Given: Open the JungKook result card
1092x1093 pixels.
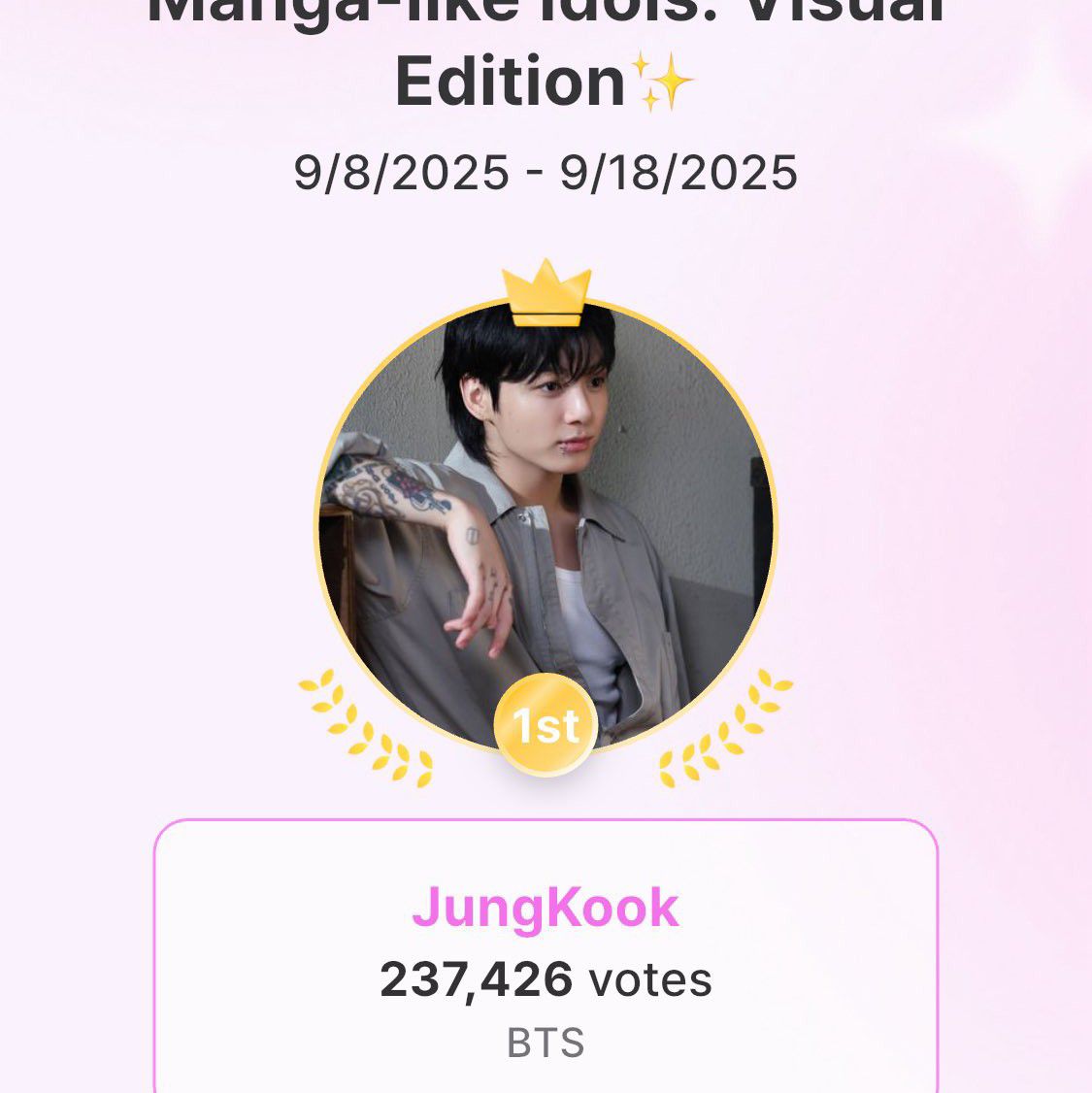Looking at the screenshot, I should pos(546,961).
